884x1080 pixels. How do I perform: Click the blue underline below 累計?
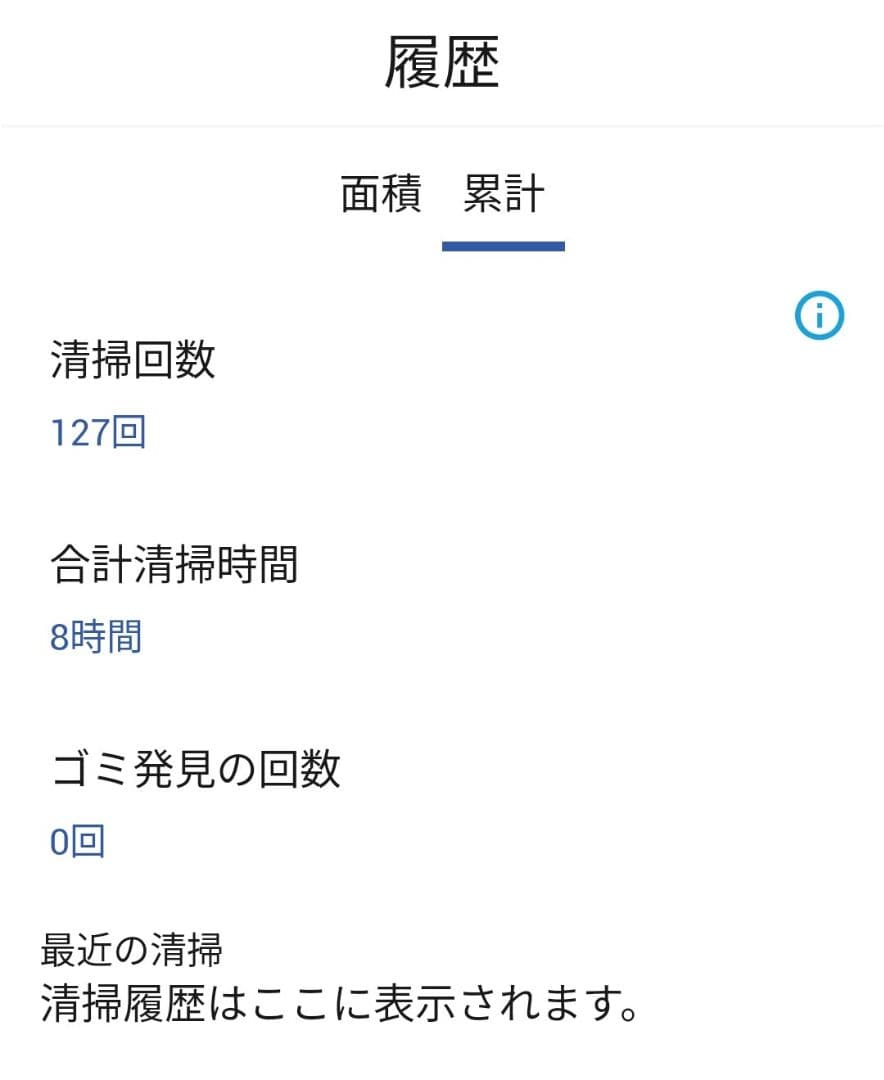[504, 241]
